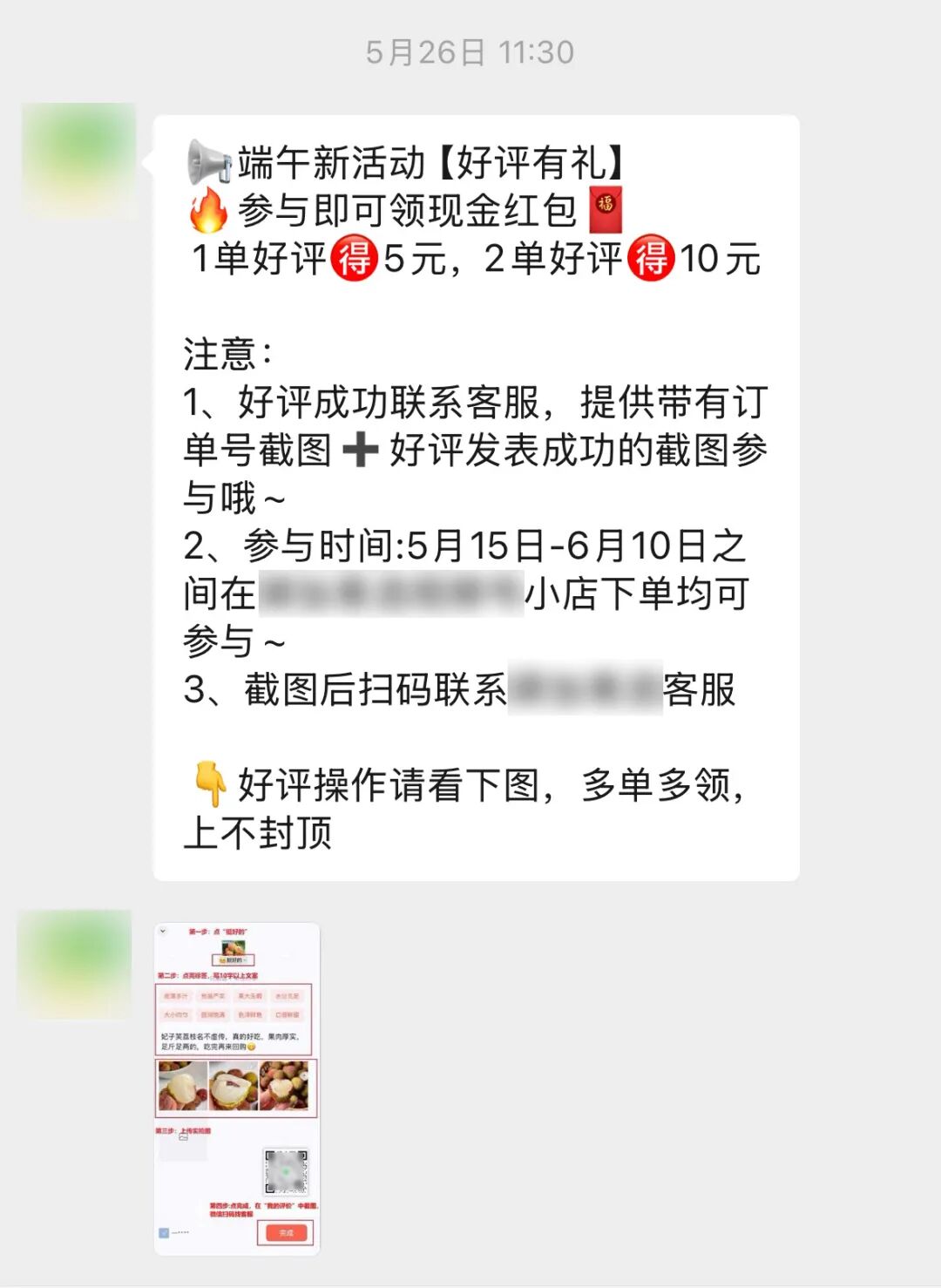Open the sender's avatar beside the text message
The image size is (941, 1288).
(78, 160)
